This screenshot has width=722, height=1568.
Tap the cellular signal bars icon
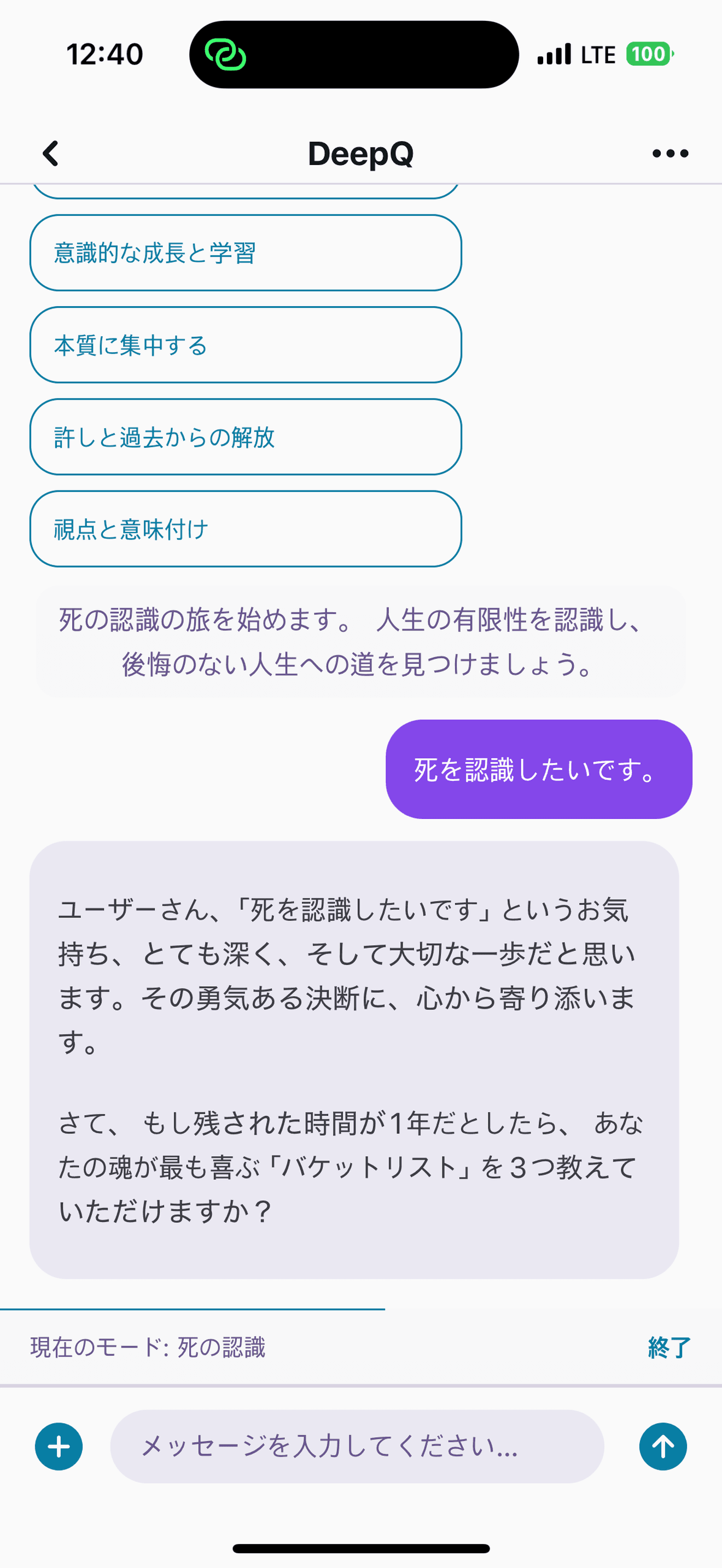553,55
